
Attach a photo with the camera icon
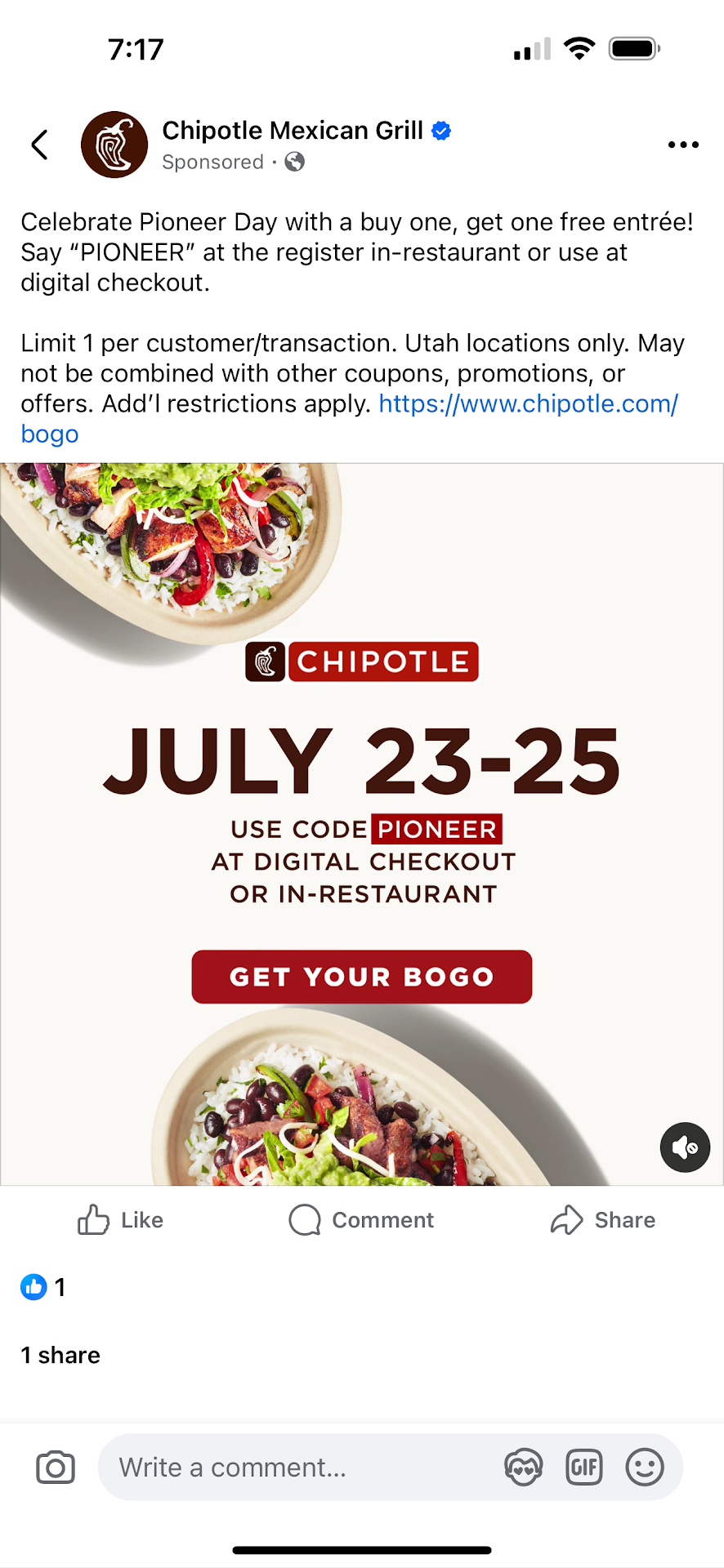[56, 1468]
